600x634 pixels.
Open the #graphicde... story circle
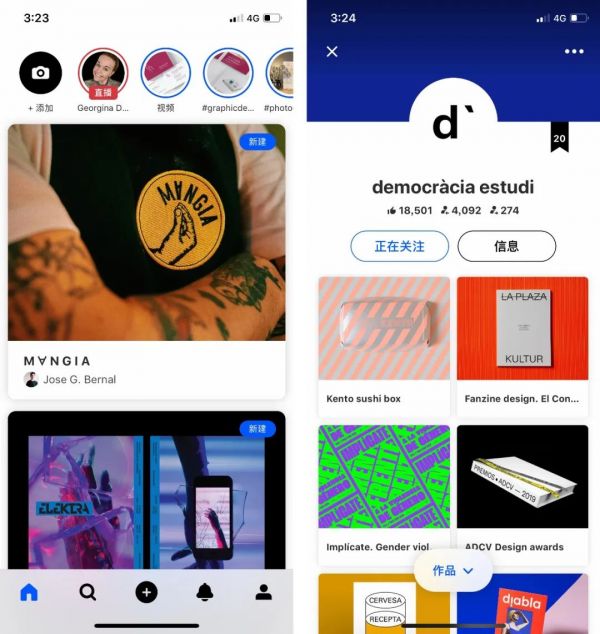point(228,73)
